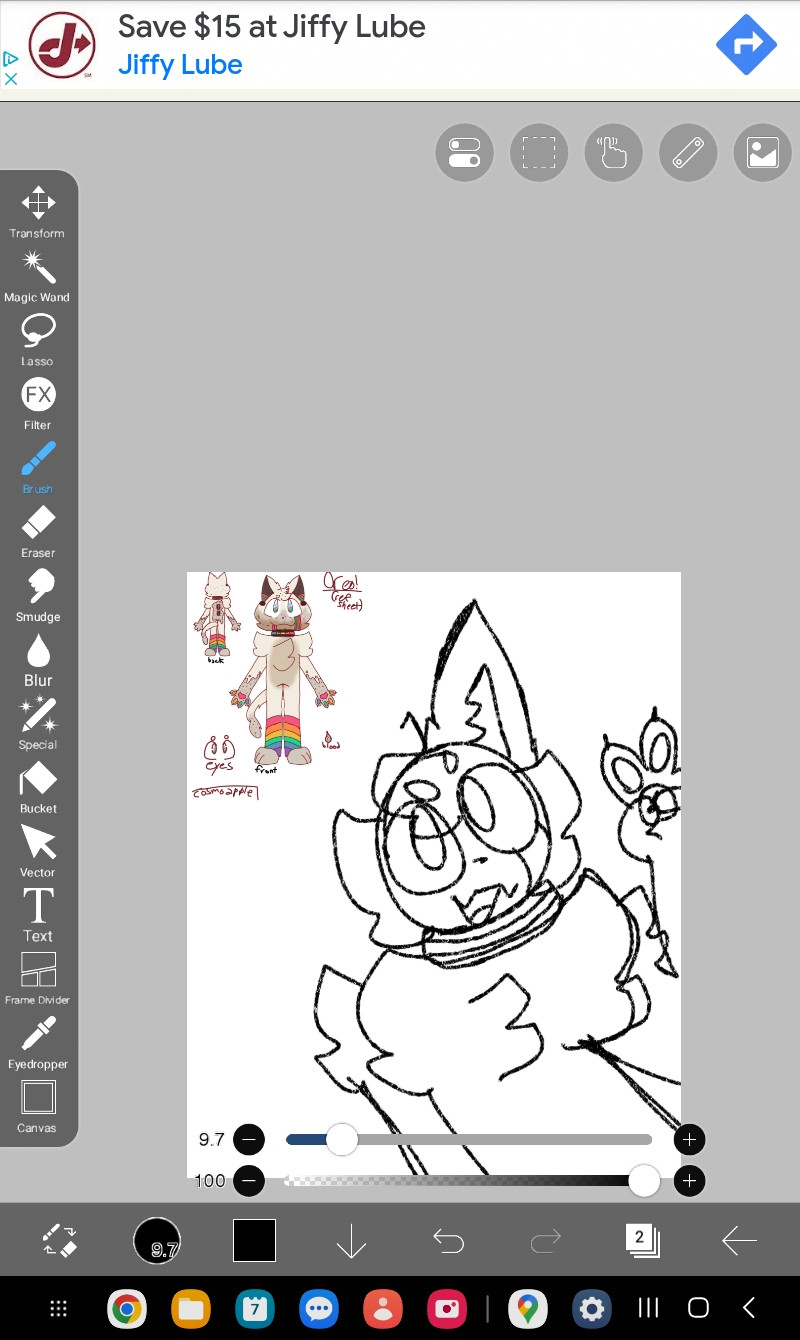The image size is (800, 1340).
Task: Open the layers panel showing 2
Action: 641,1241
